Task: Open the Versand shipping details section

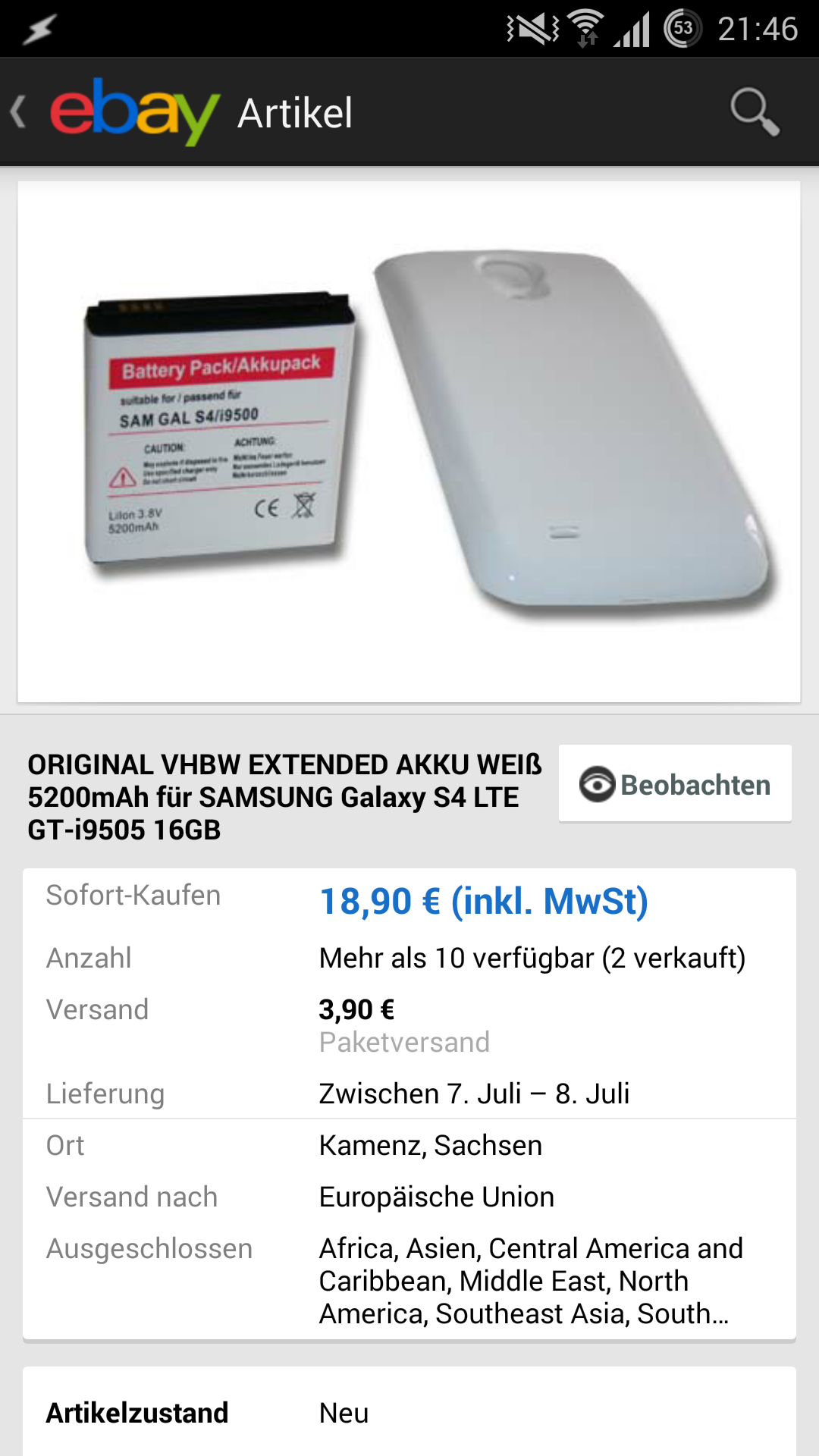Action: (x=409, y=1025)
